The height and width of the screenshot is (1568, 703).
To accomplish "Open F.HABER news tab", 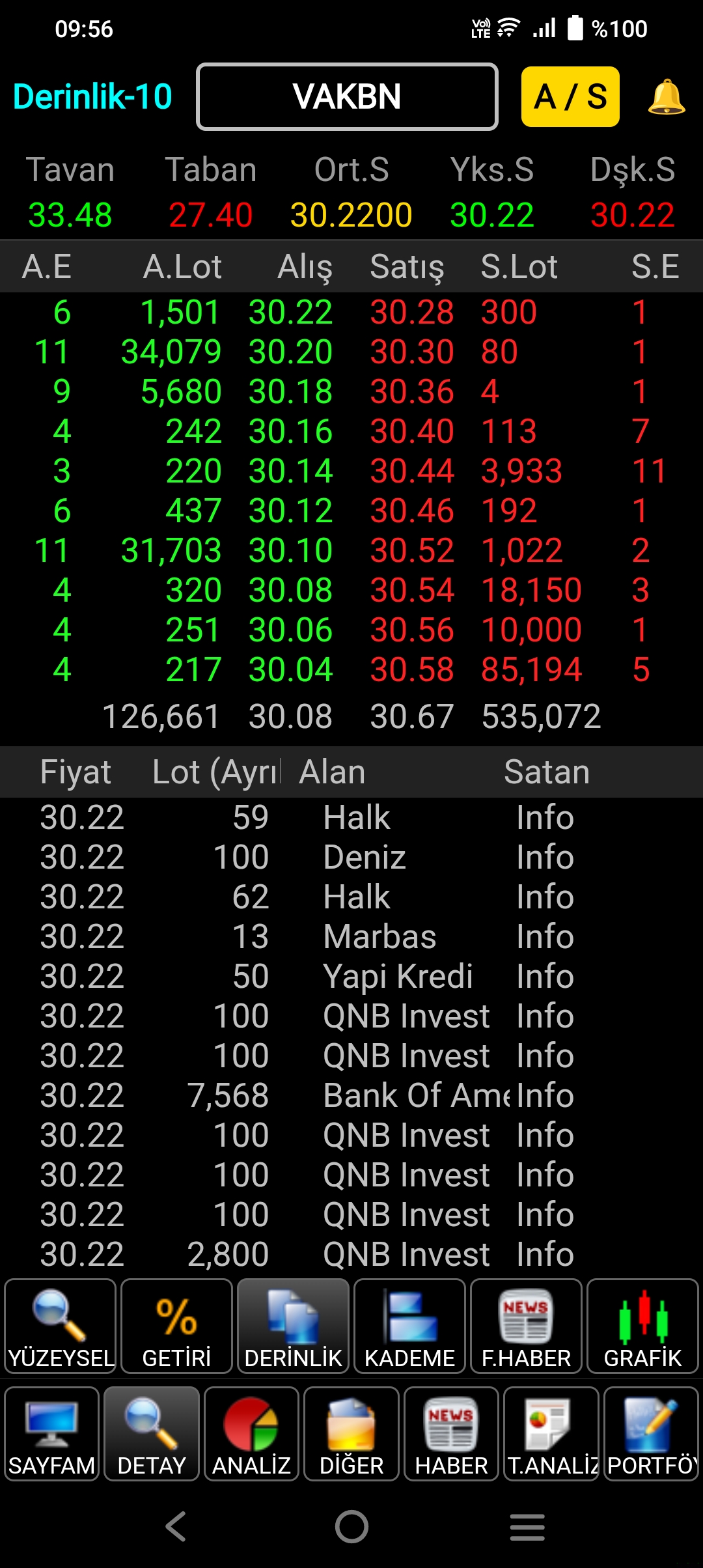I will coord(526,1326).
